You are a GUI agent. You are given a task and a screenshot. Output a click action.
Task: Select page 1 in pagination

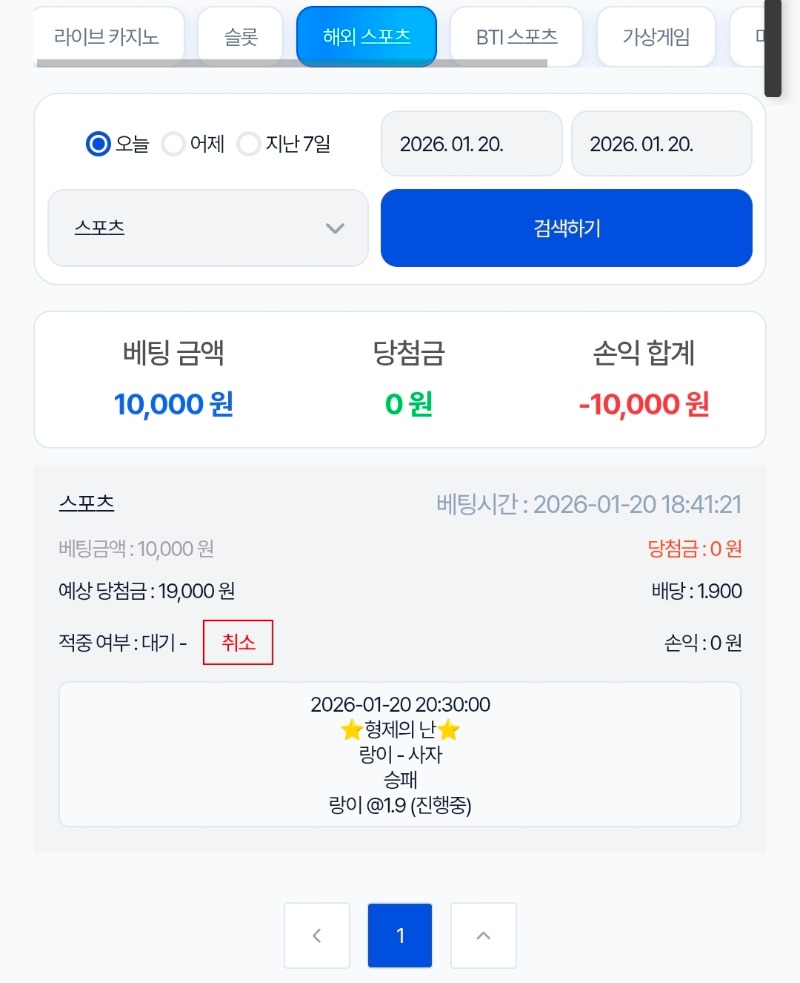(x=400, y=936)
